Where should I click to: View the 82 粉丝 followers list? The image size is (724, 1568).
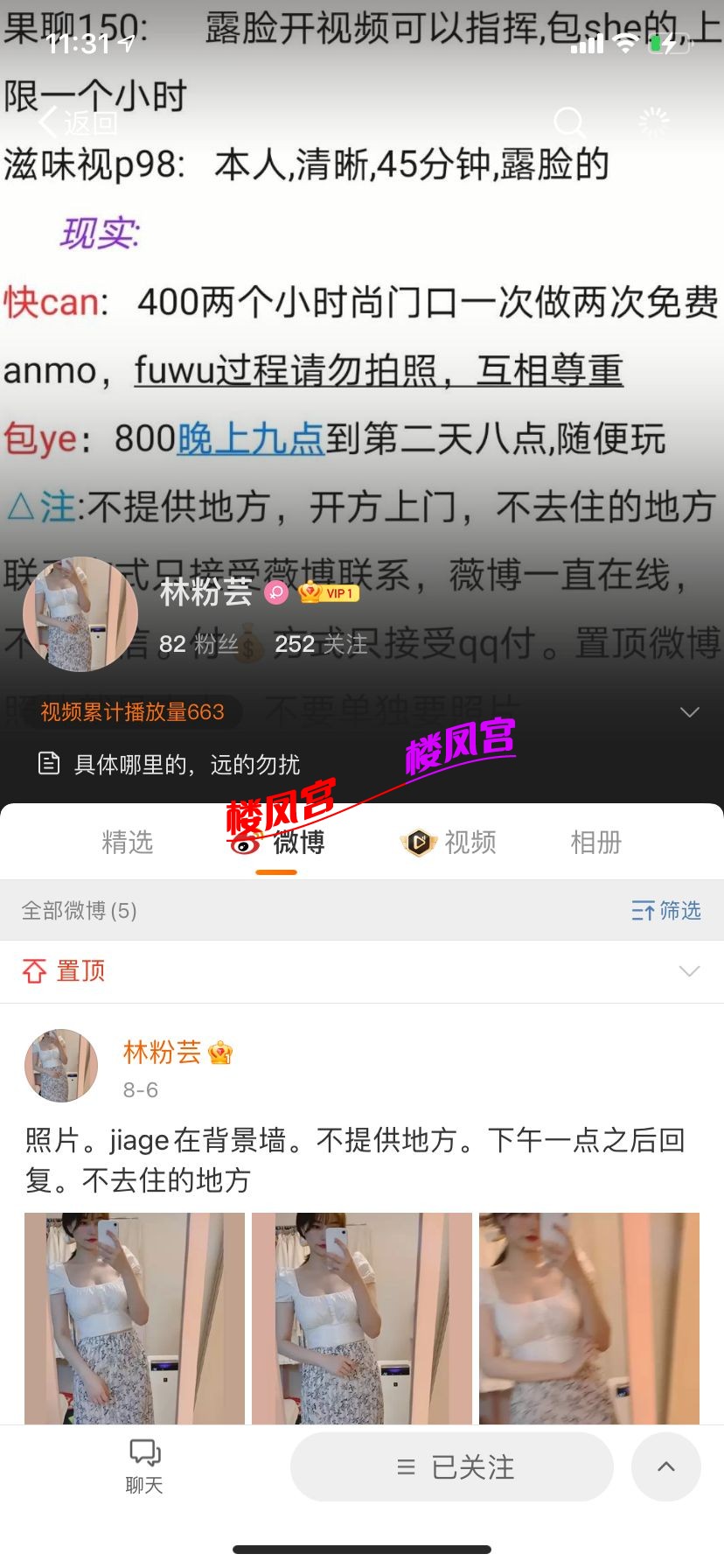(198, 644)
